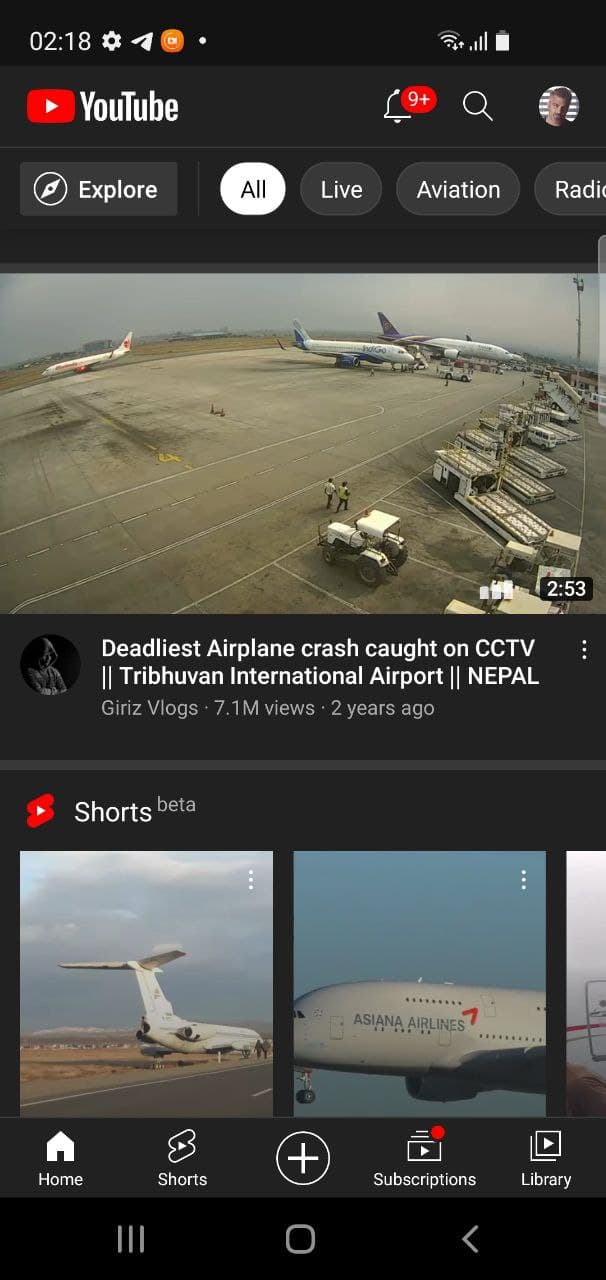Open the notifications bell

398,106
